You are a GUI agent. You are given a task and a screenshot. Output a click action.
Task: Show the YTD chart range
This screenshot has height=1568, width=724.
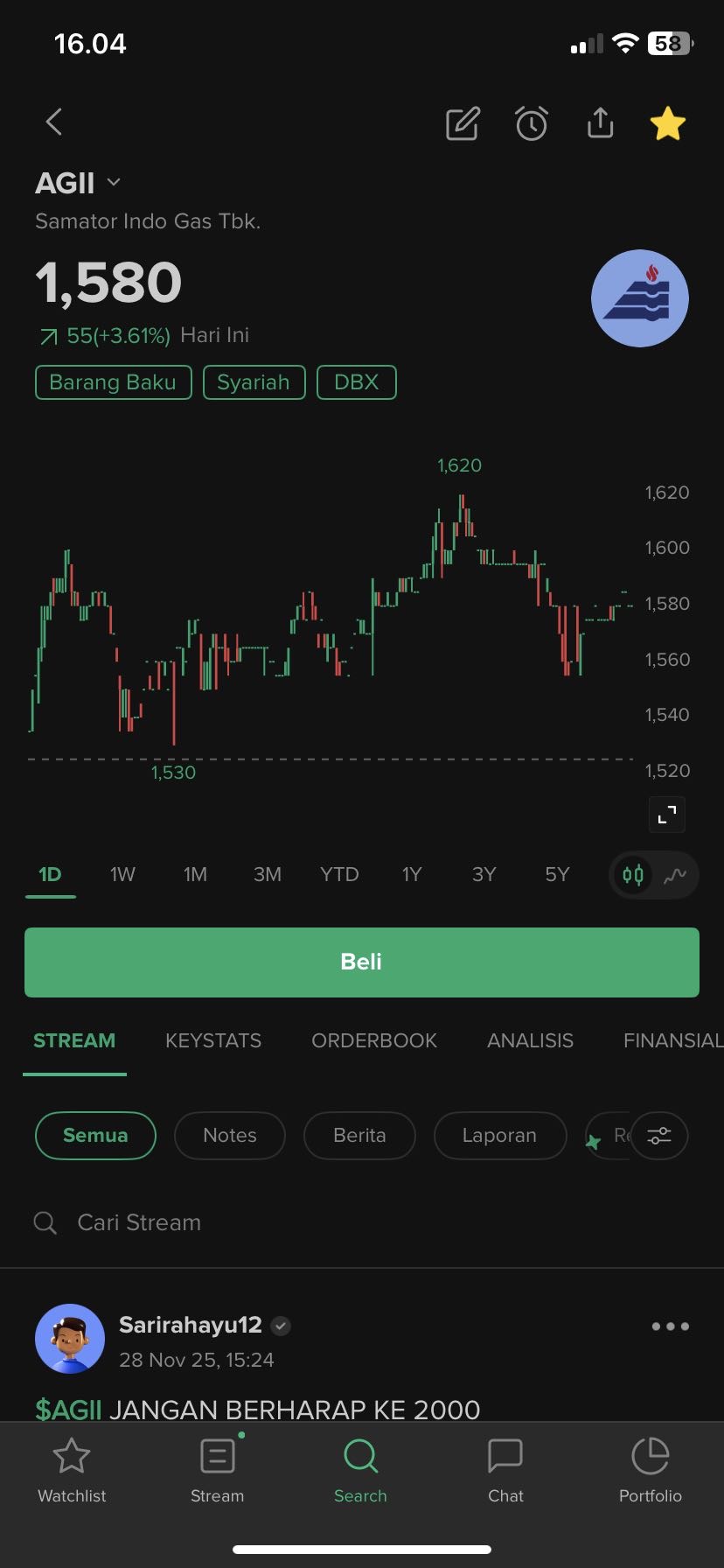click(339, 874)
